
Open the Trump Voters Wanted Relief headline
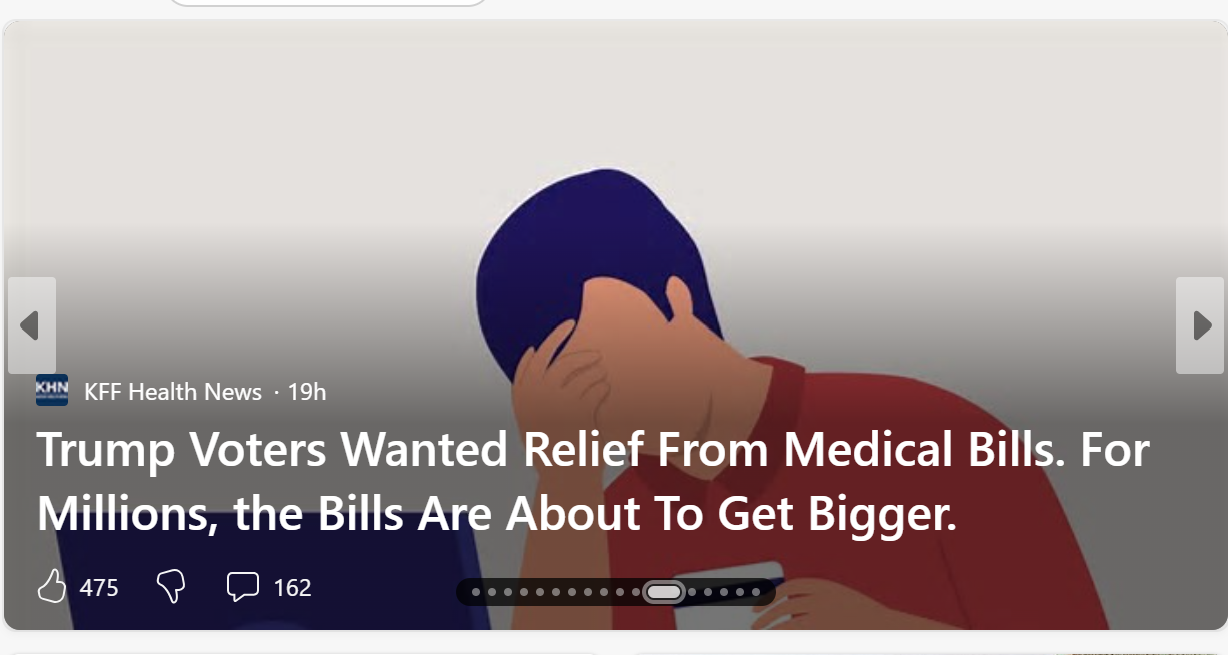[x=592, y=482]
